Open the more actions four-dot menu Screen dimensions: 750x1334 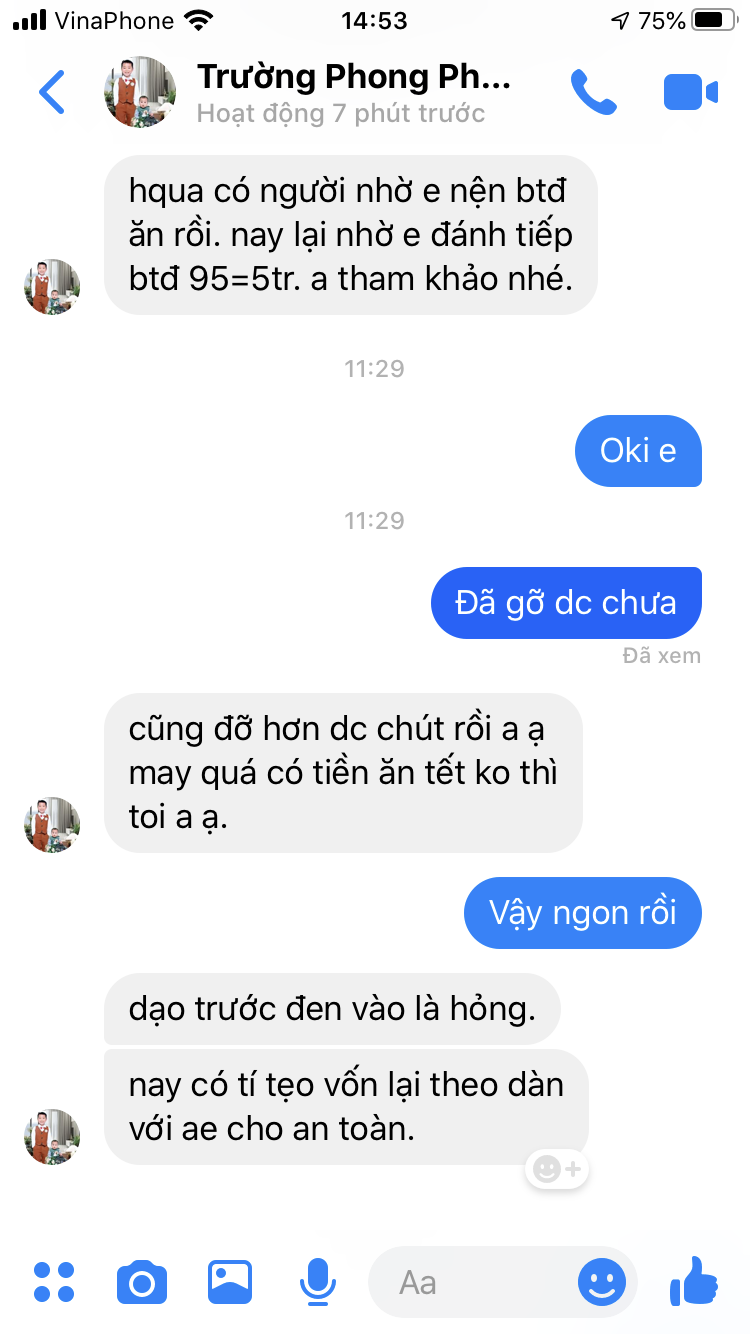54,1282
